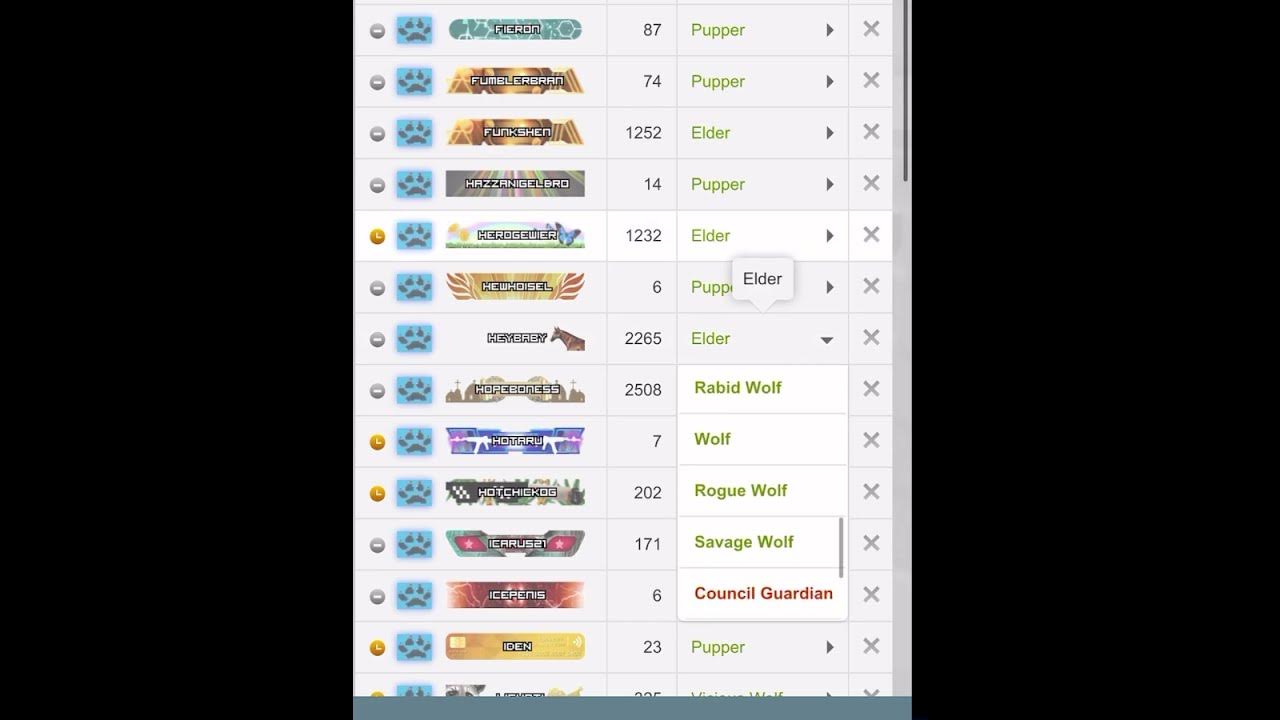Select Savage Wolf rank option
This screenshot has height=720, width=1280.
744,542
